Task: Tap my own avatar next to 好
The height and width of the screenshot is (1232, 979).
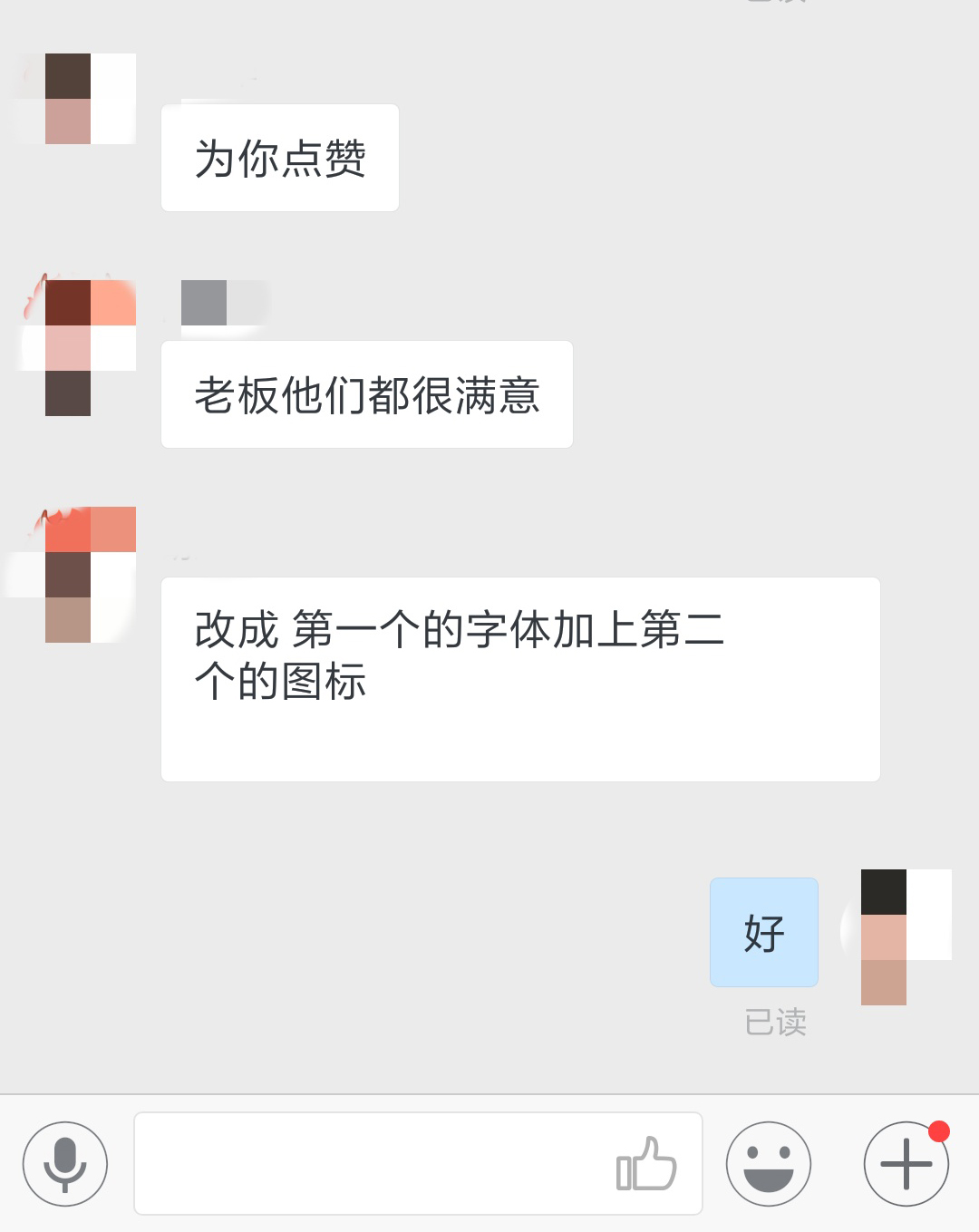Action: pyautogui.click(x=897, y=936)
